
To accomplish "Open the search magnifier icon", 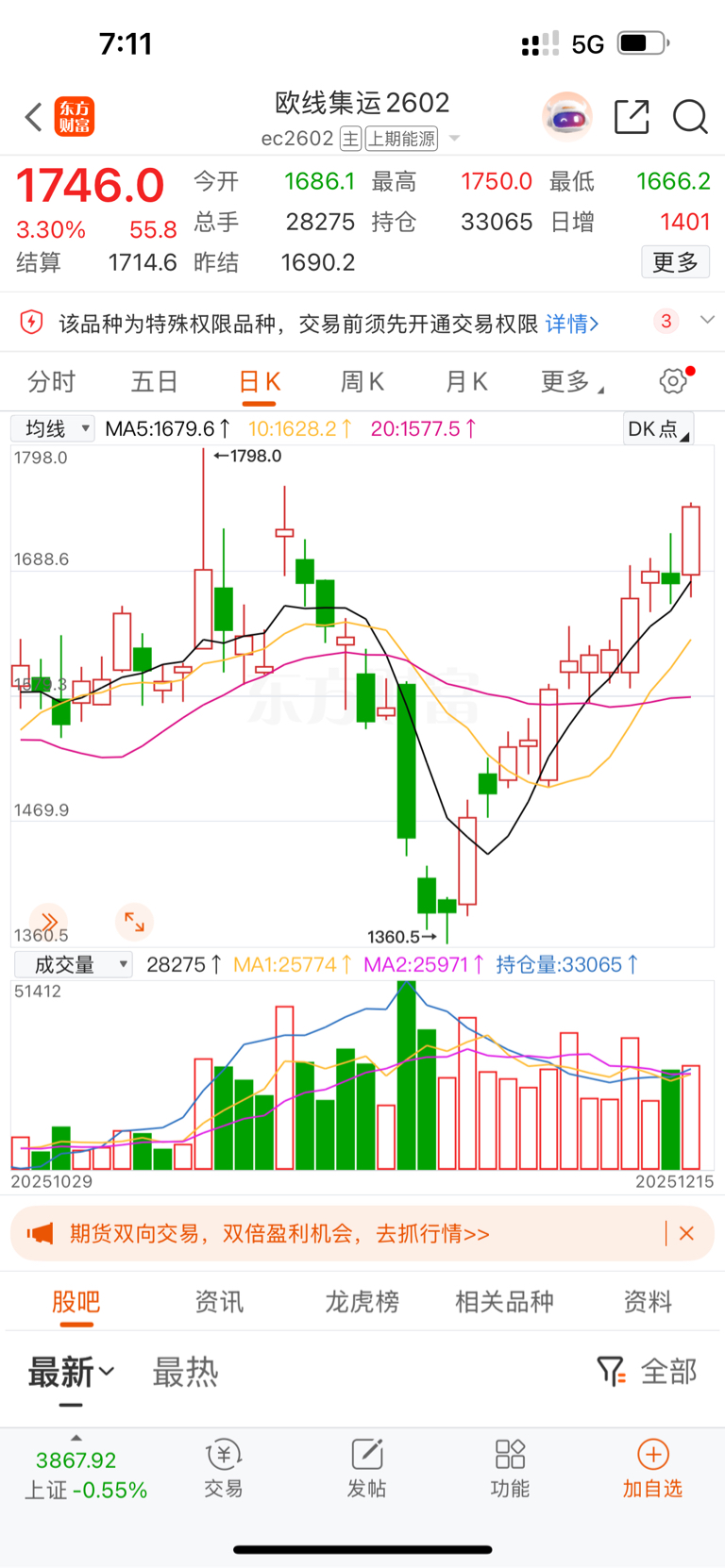I will tap(690, 117).
